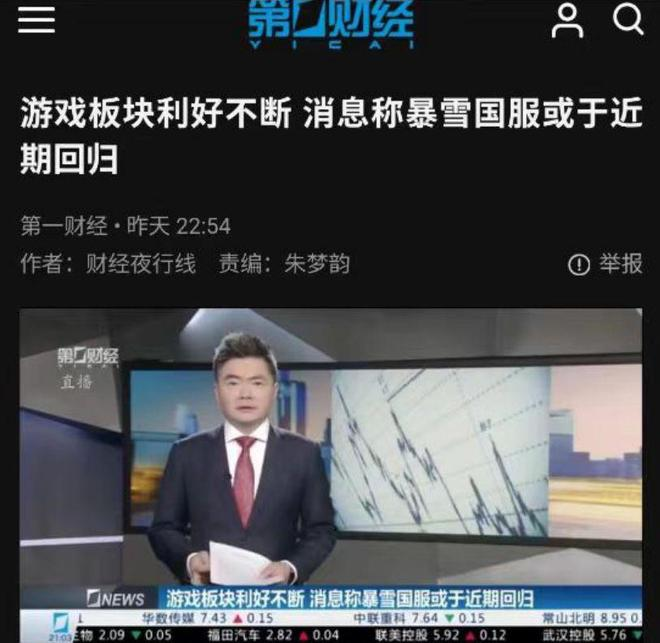Report this article via 举报
660x643 pixels.
[605, 264]
